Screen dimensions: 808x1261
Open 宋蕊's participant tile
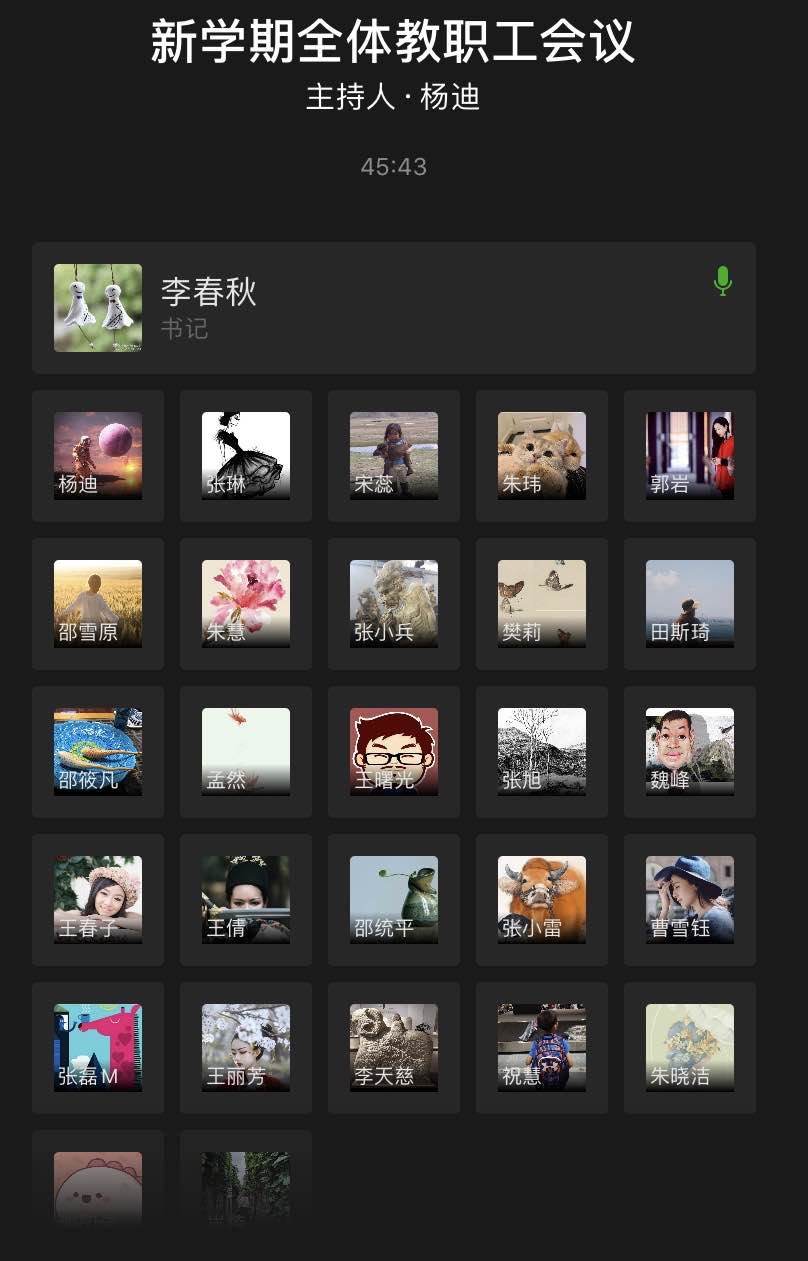pos(394,456)
